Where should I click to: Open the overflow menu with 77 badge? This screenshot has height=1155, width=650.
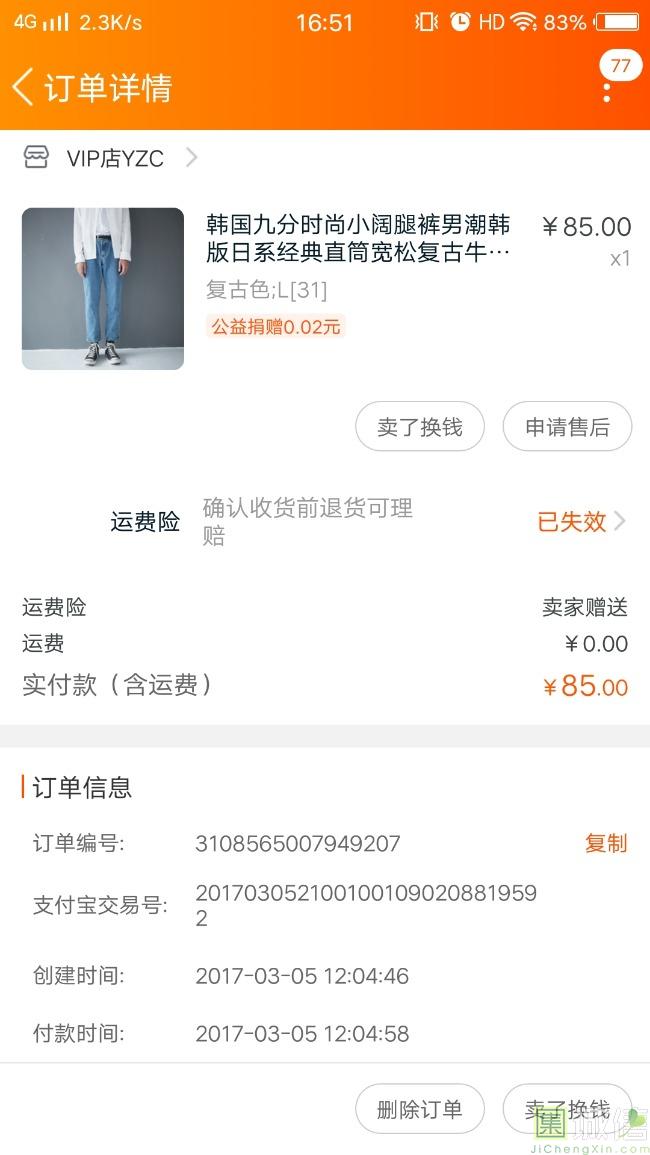607,91
